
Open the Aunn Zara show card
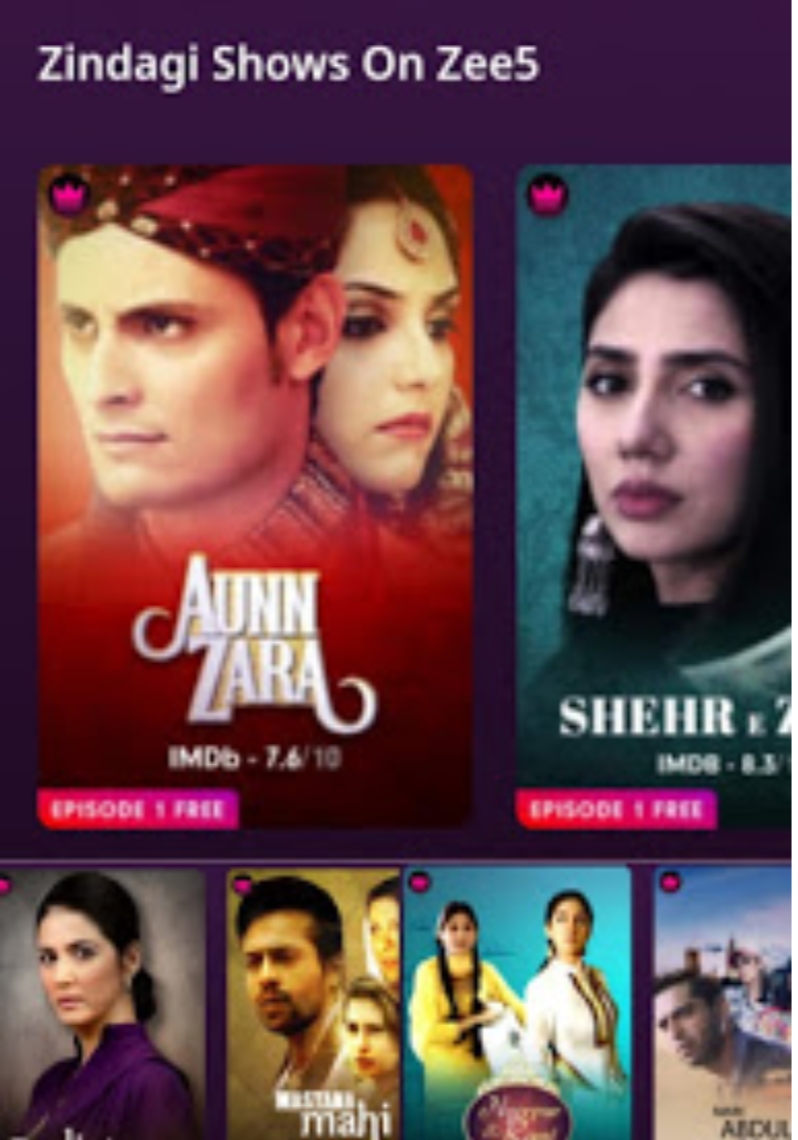pyautogui.click(x=255, y=495)
